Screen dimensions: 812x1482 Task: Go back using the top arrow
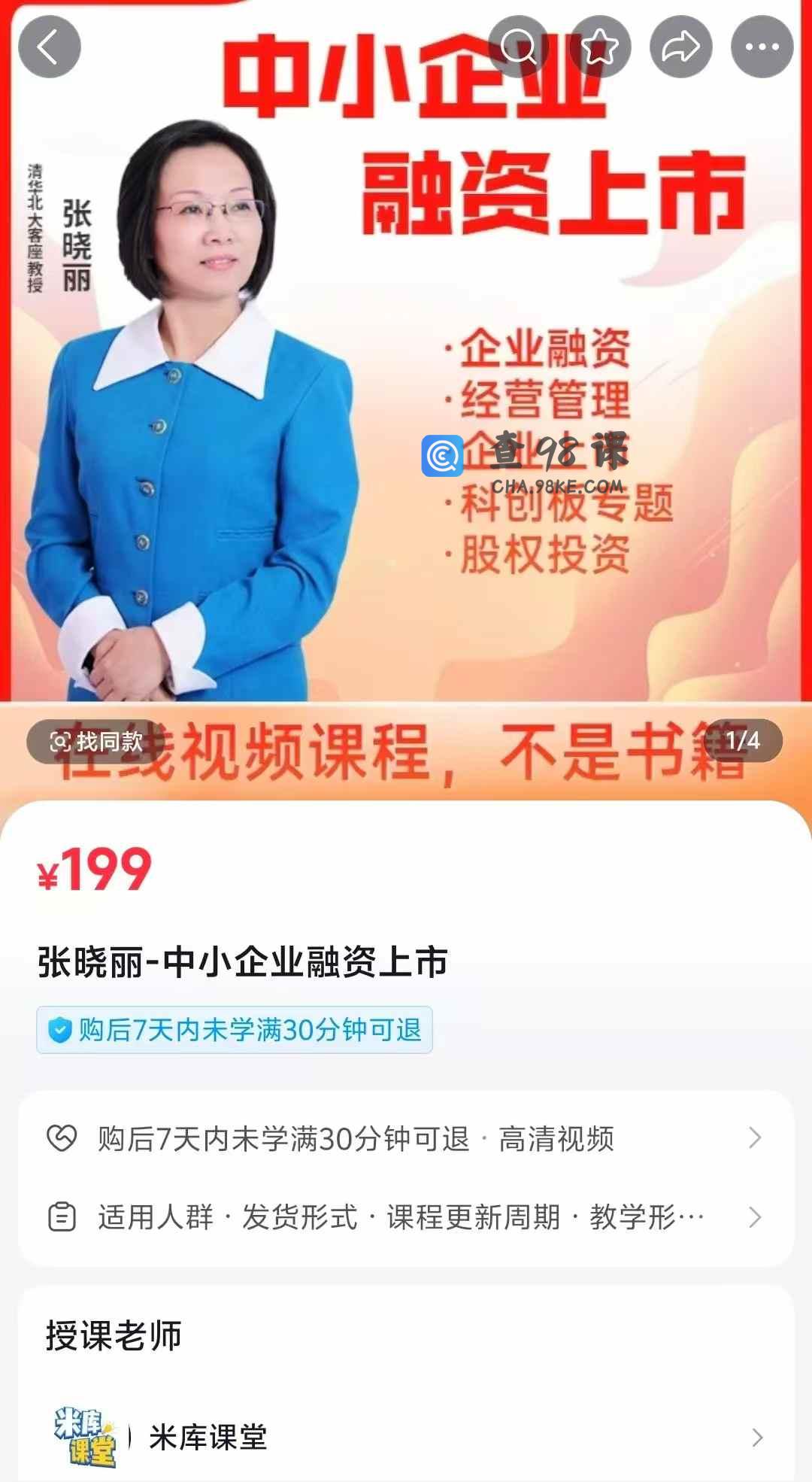pos(50,47)
